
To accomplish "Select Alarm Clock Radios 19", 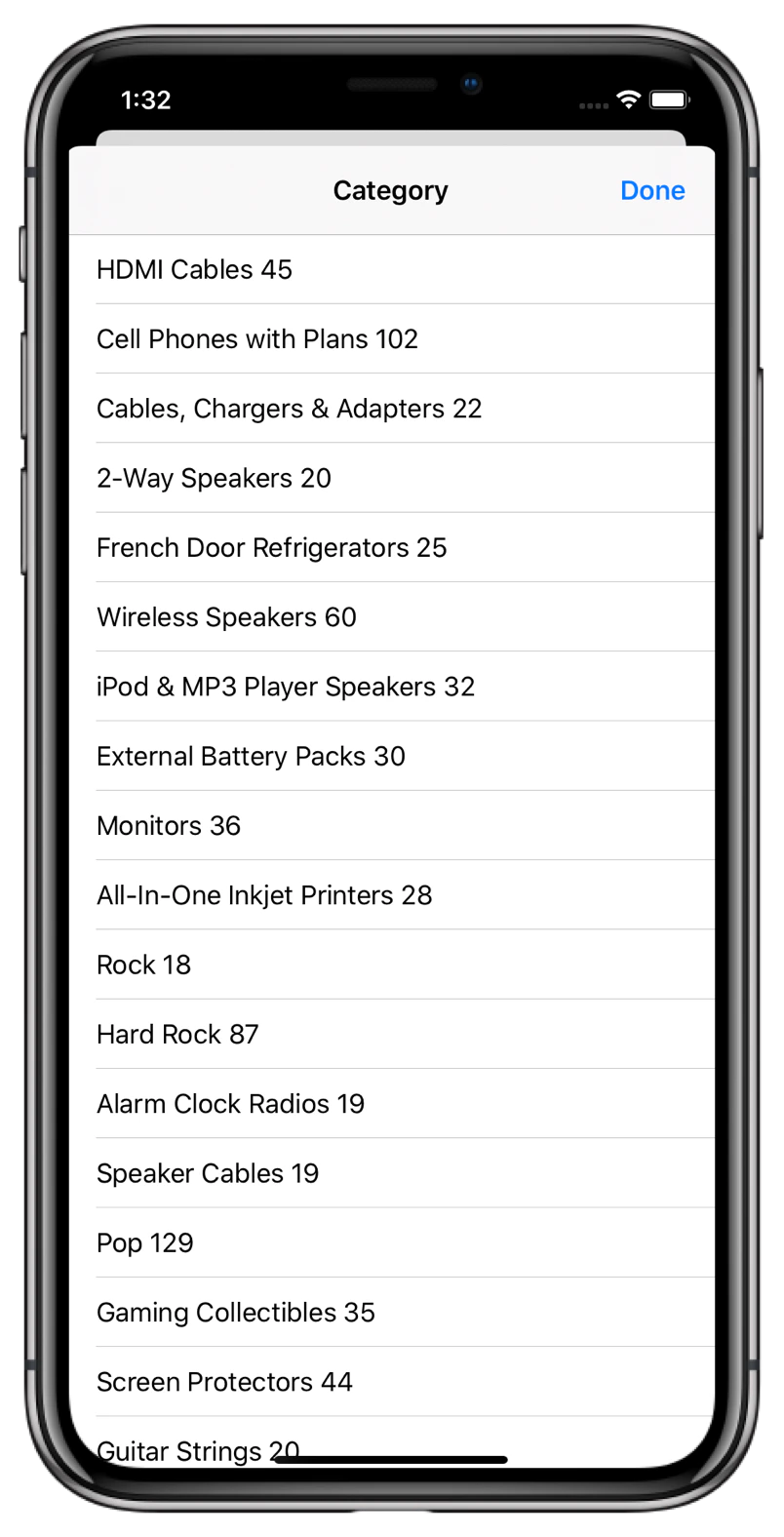I will click(230, 1103).
